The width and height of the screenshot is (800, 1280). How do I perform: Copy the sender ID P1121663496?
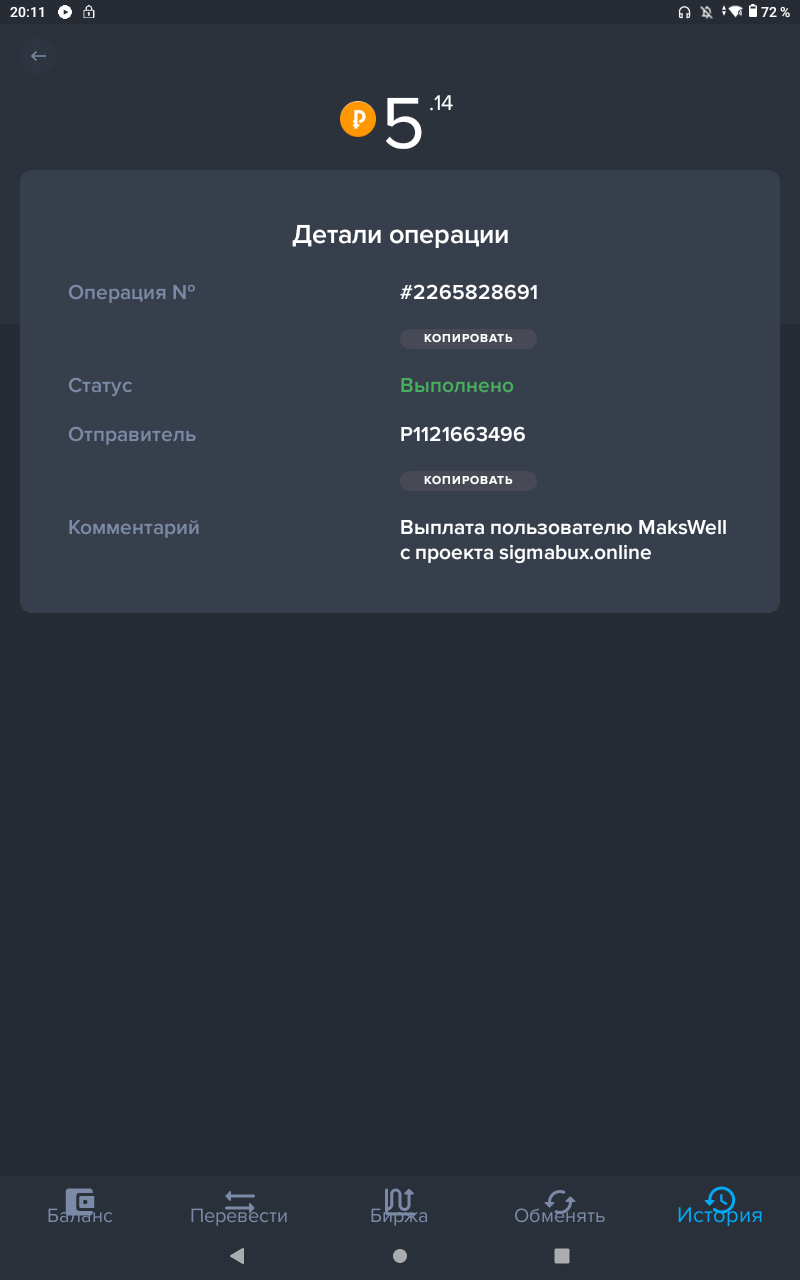(x=468, y=480)
